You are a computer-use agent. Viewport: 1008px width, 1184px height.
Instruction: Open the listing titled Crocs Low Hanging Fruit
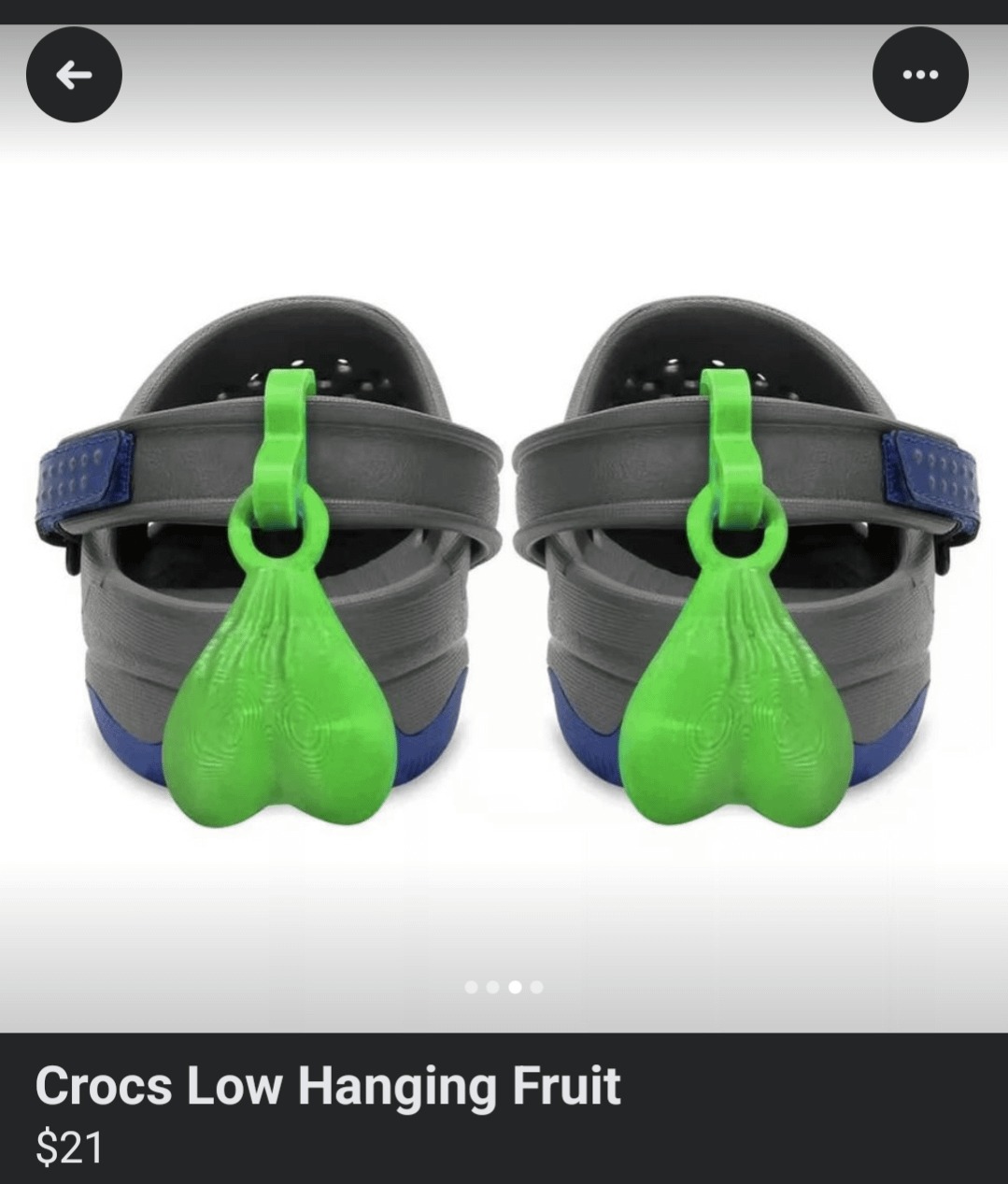tap(329, 1085)
